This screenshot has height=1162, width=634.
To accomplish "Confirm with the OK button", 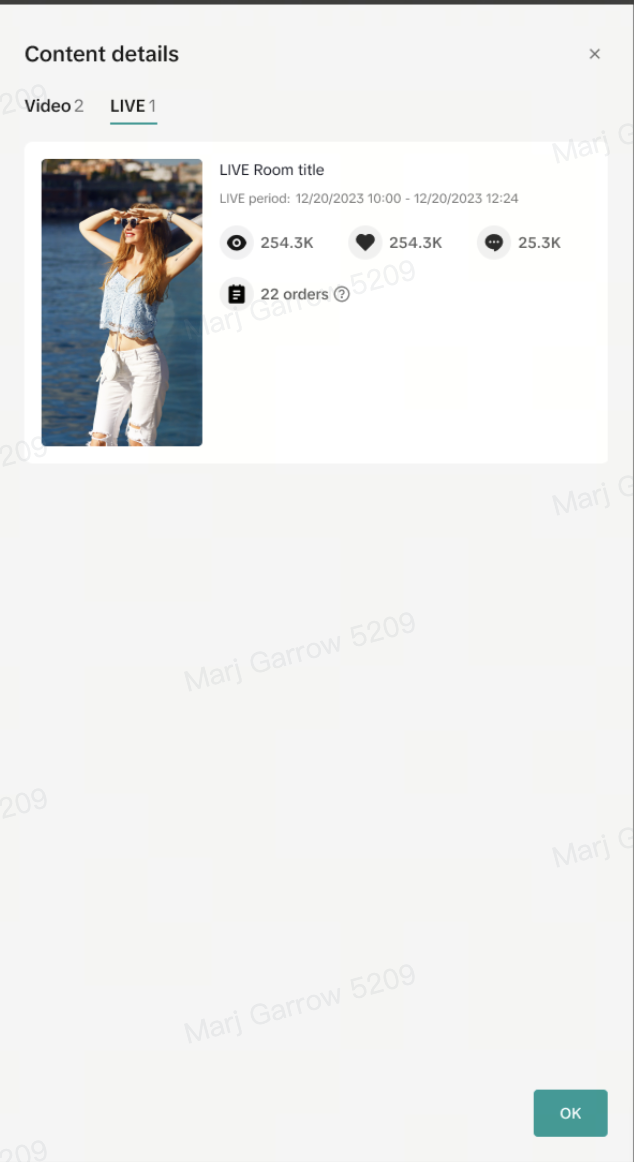I will (570, 1113).
